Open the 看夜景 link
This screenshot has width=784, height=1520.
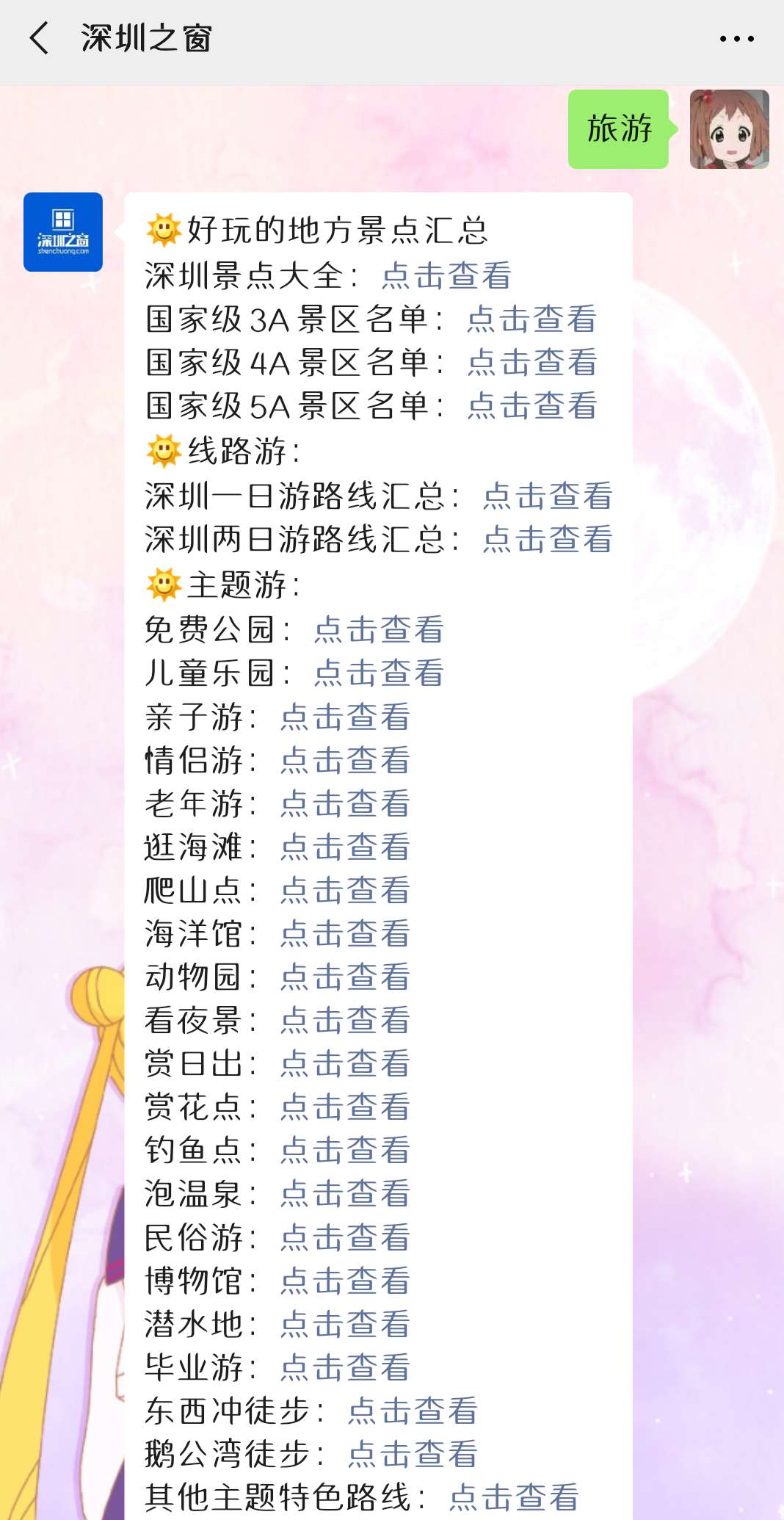[x=345, y=1021]
